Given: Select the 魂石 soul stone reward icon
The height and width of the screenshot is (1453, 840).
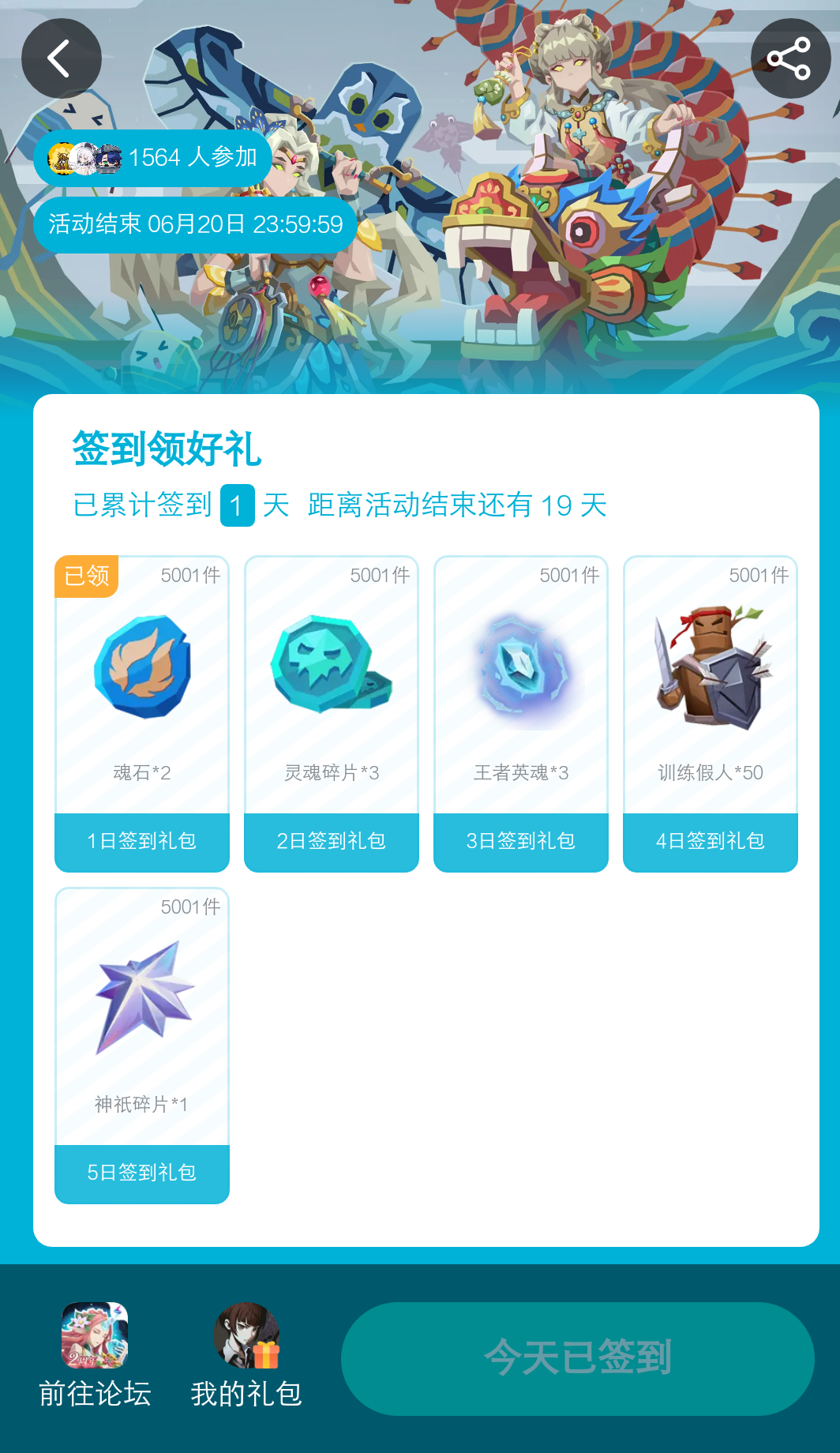Looking at the screenshot, I should tap(141, 670).
